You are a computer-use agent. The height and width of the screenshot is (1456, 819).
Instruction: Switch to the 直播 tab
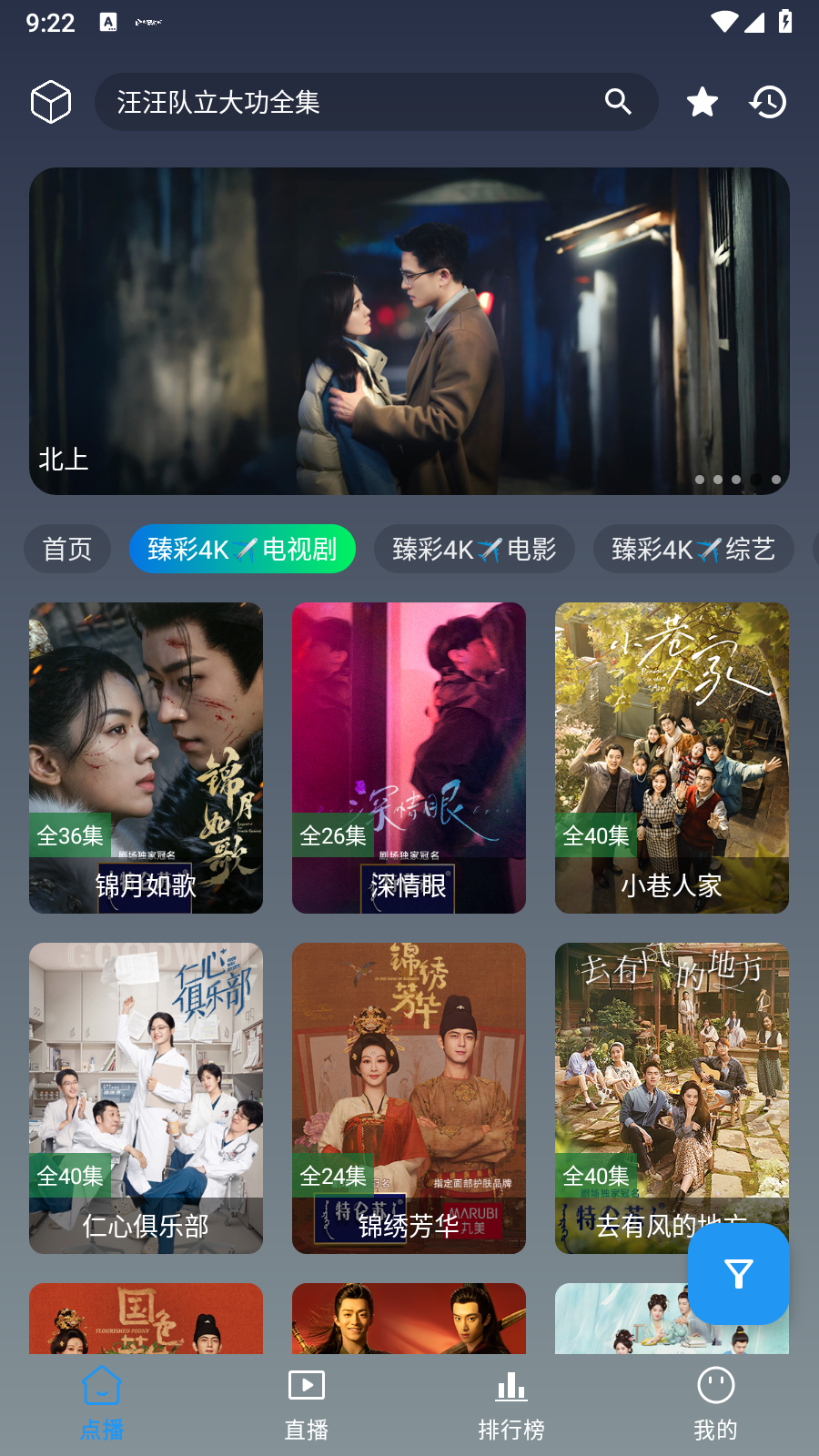pyautogui.click(x=307, y=1405)
